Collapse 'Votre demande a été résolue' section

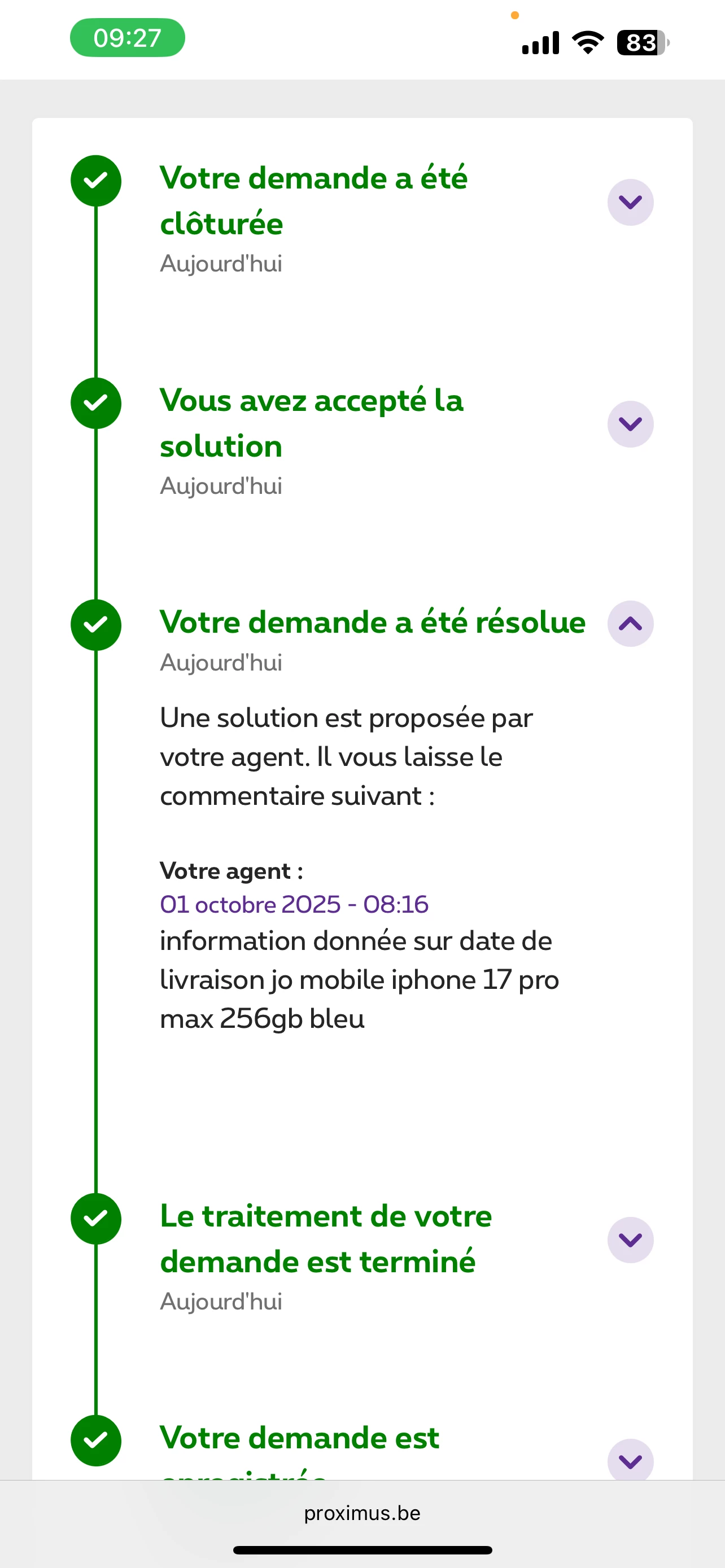630,624
